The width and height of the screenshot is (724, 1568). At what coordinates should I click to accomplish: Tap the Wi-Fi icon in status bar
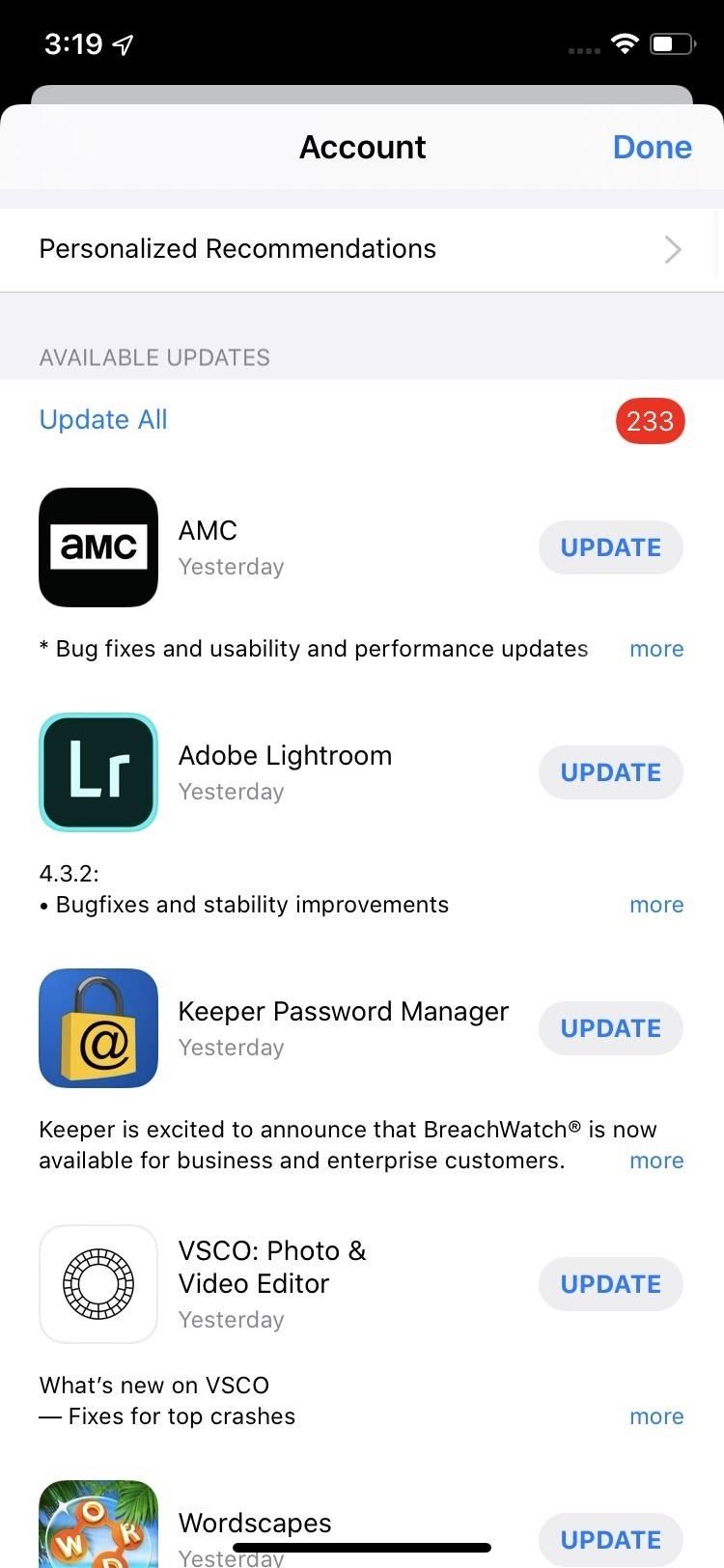(624, 43)
